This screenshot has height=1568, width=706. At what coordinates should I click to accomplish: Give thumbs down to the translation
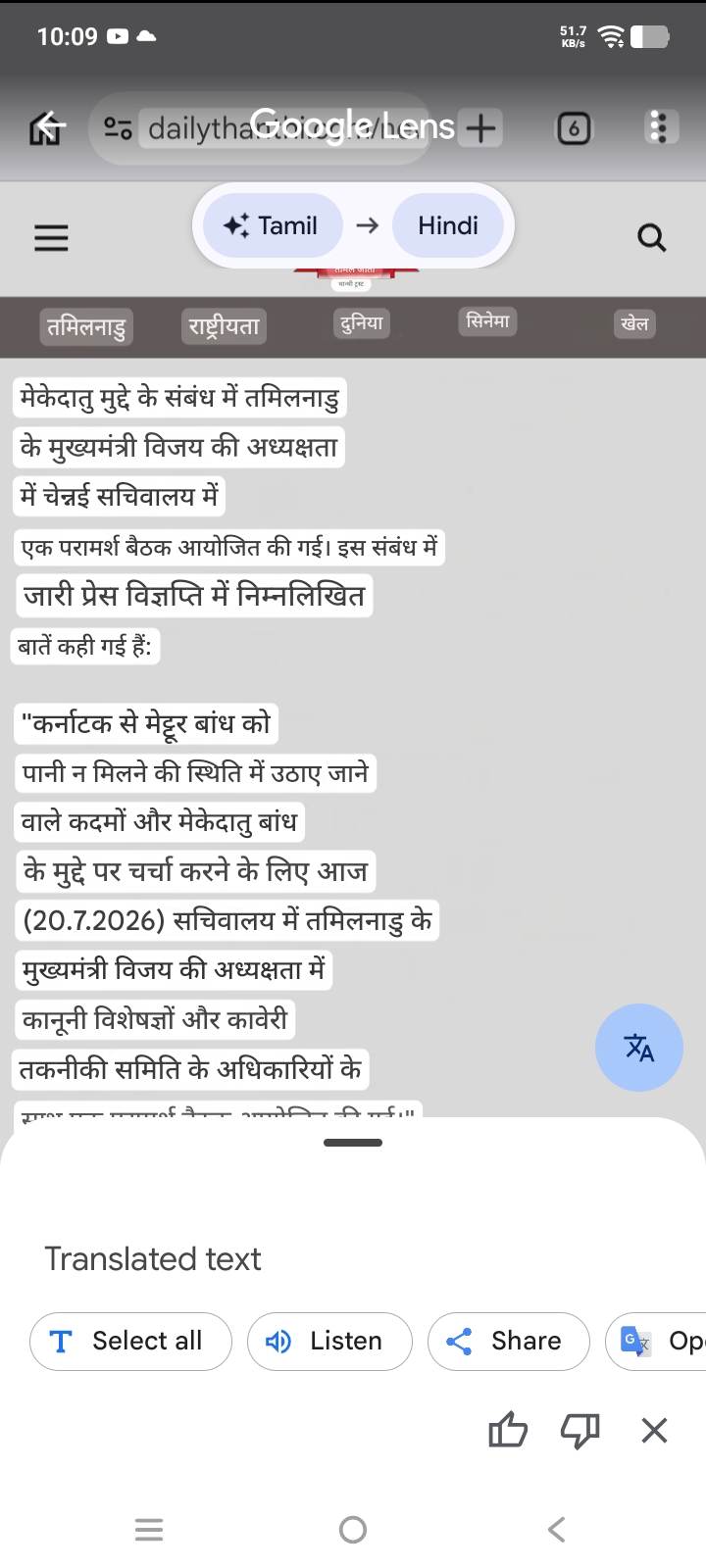580,1431
